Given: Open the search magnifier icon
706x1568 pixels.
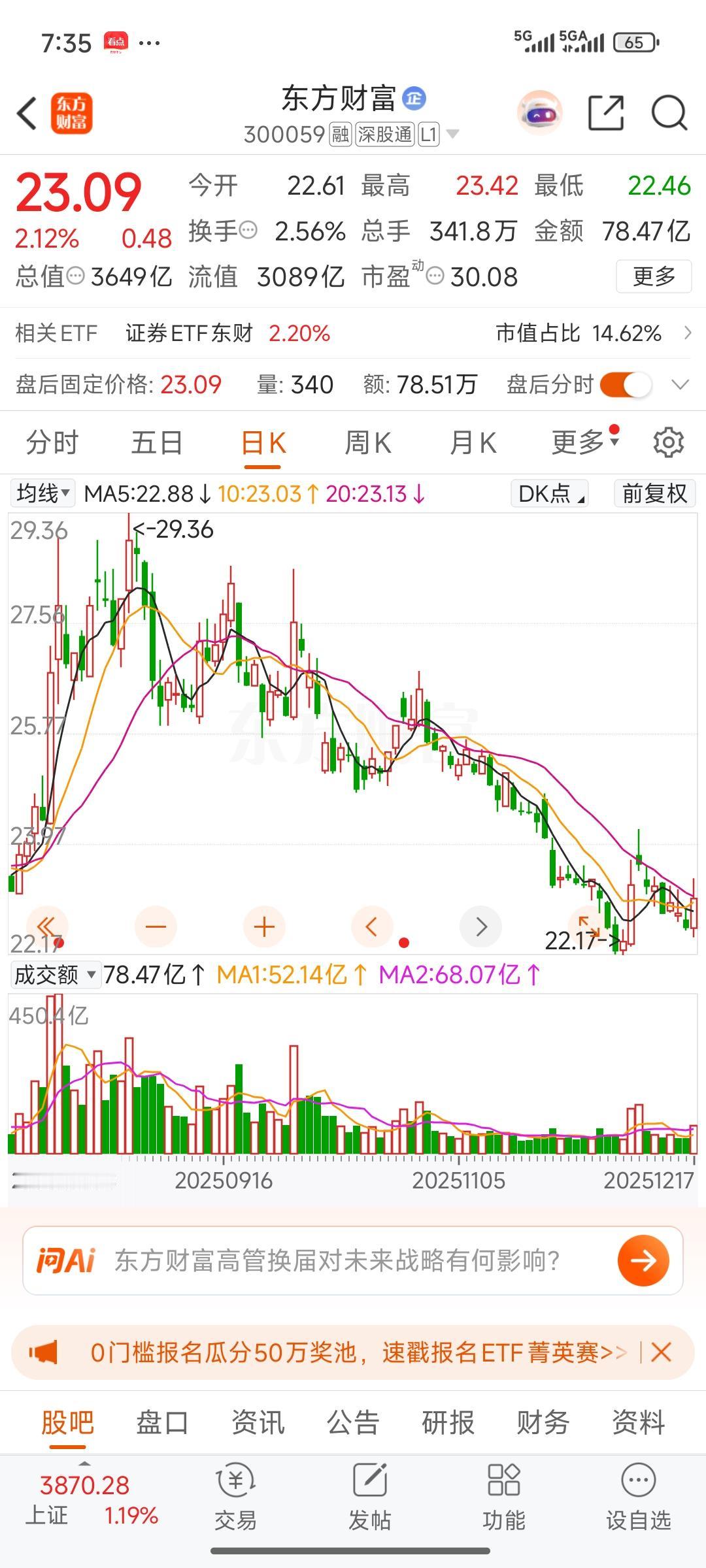Looking at the screenshot, I should [x=669, y=114].
